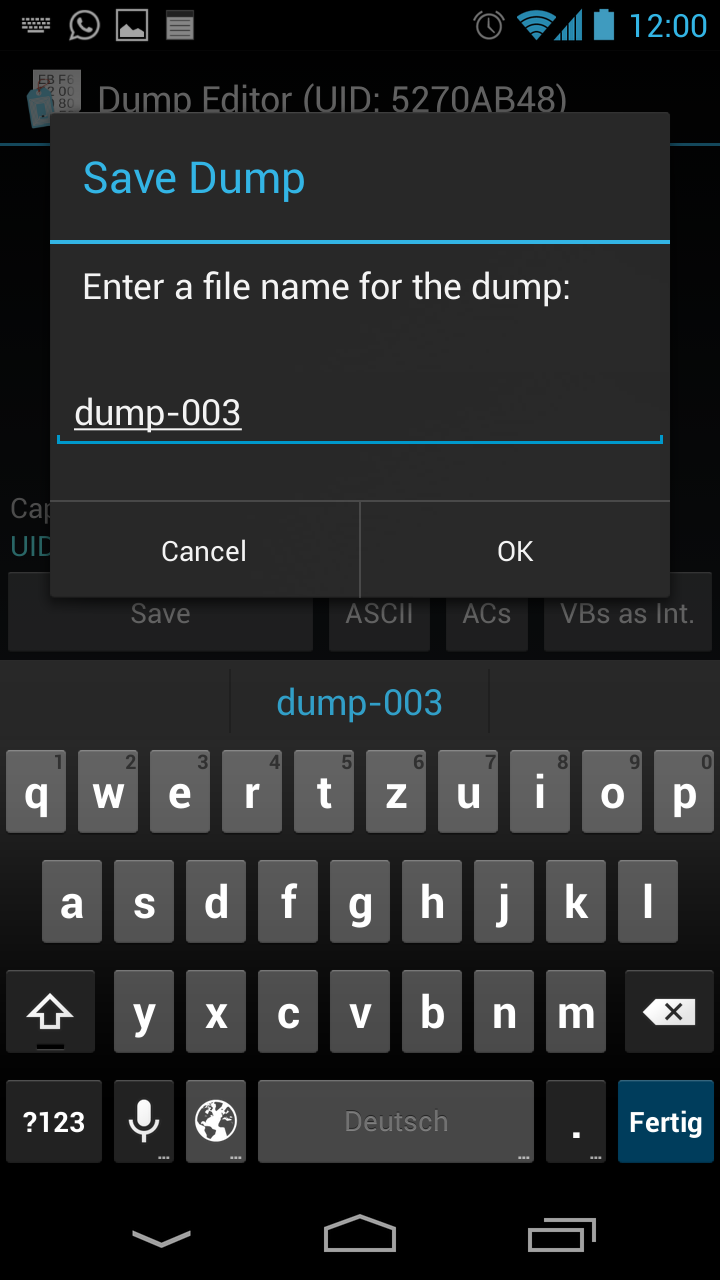The width and height of the screenshot is (720, 1280).
Task: Select the dump-003 keyboard suggestion
Action: point(359,703)
